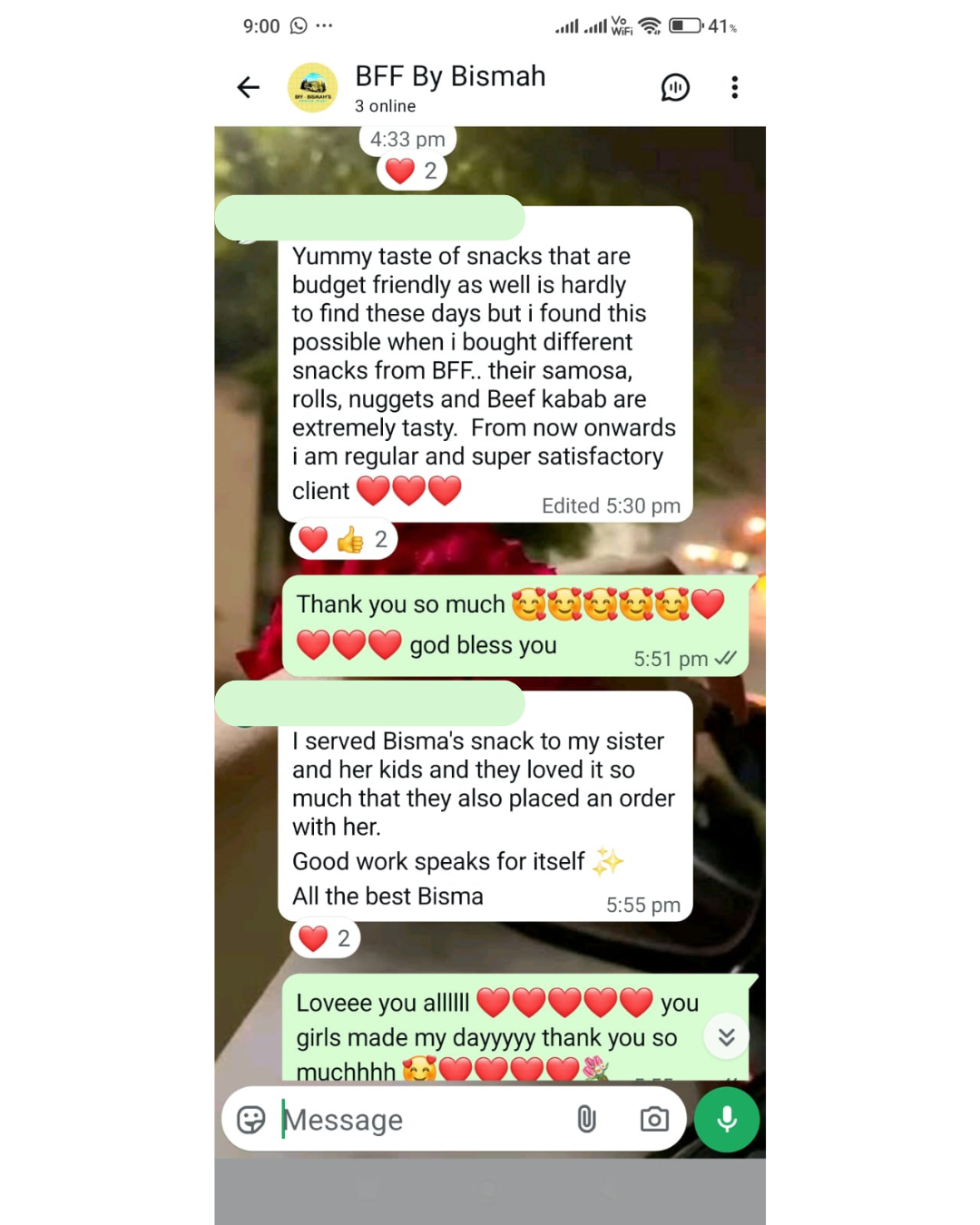
Task: Attach a file with the paperclip
Action: click(586, 1120)
